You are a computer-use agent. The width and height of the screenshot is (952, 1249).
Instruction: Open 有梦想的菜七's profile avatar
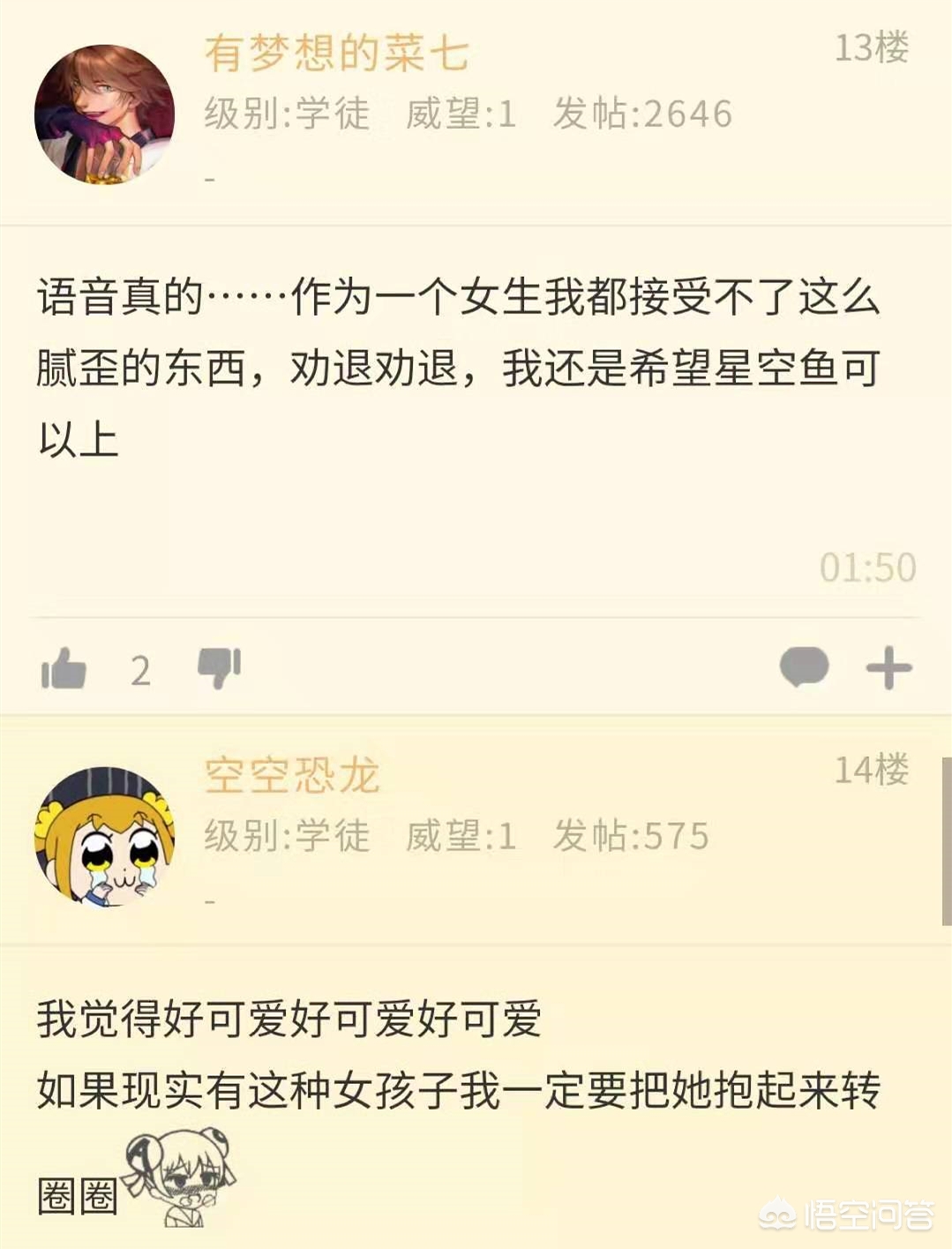(104, 115)
